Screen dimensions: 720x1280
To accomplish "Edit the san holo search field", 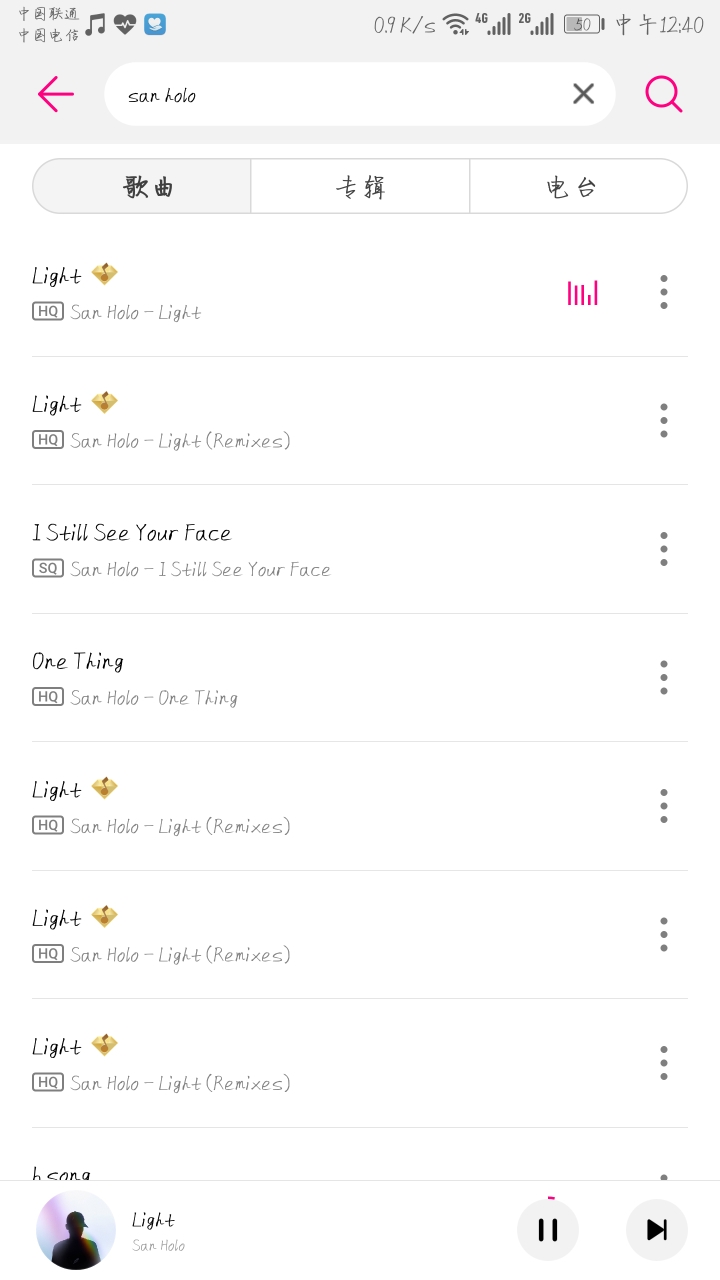I will (340, 95).
